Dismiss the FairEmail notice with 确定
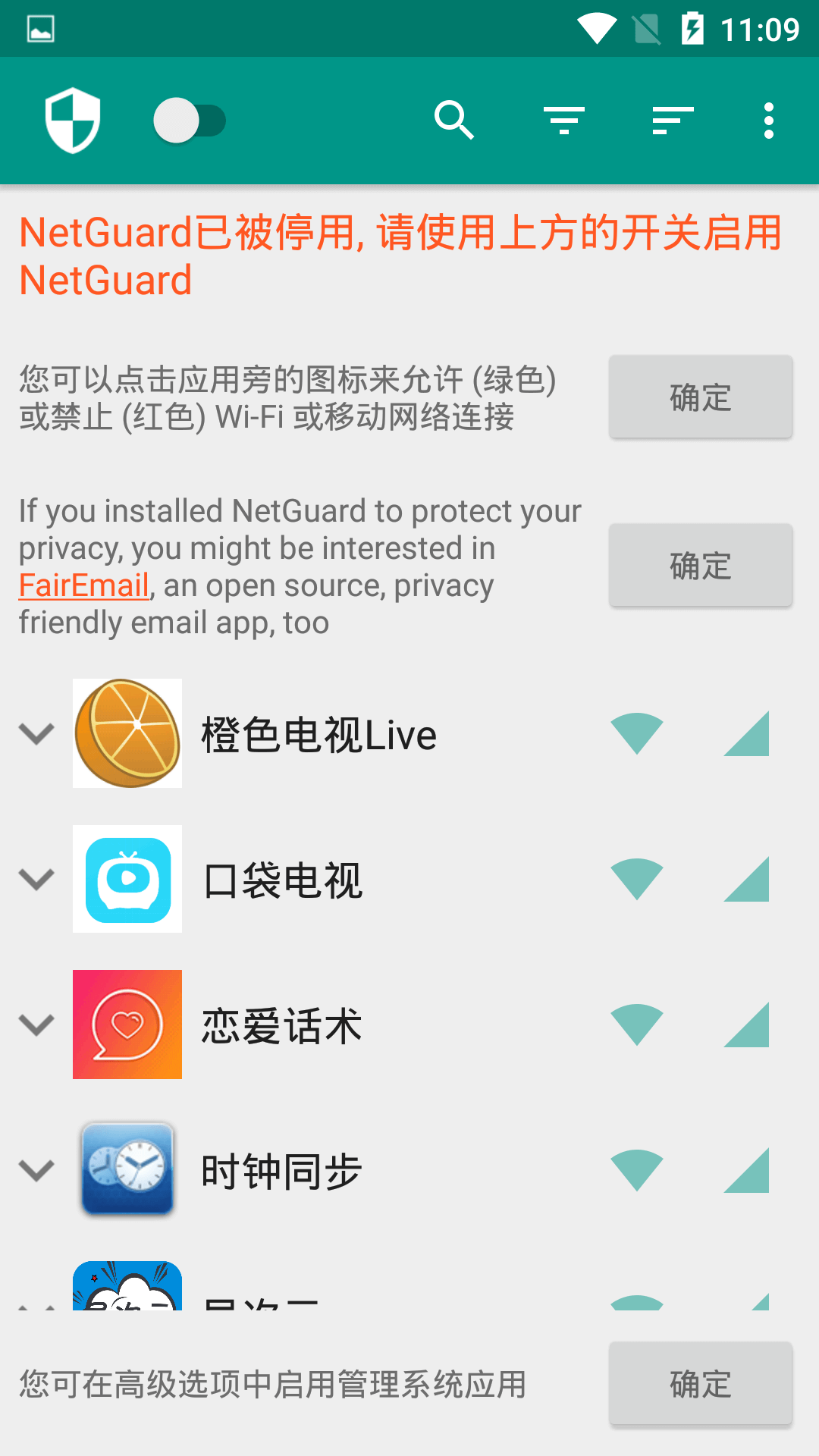 701,565
